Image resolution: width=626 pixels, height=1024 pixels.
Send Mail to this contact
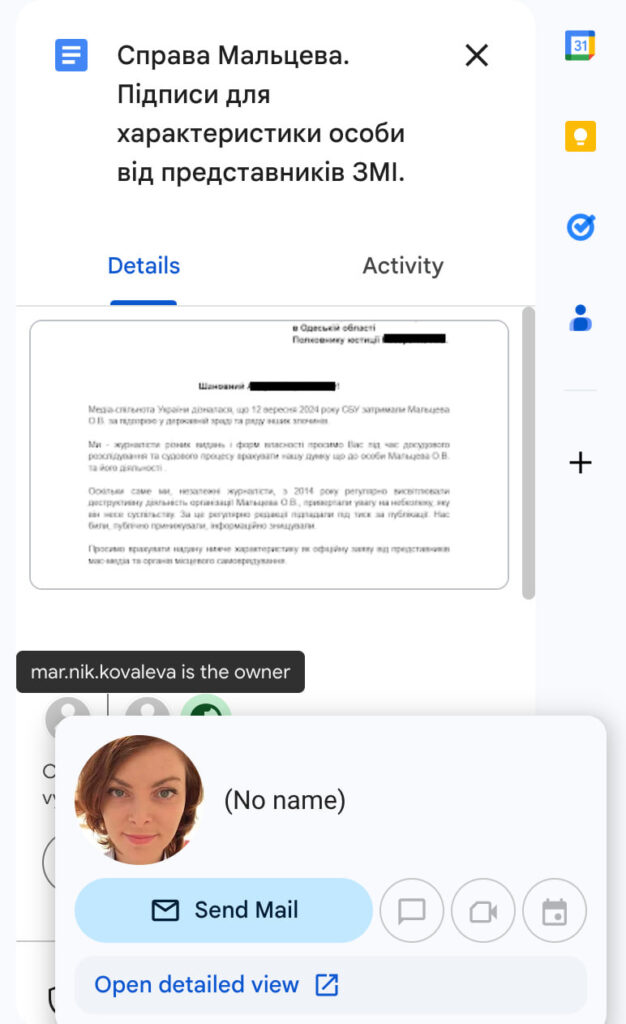click(224, 910)
